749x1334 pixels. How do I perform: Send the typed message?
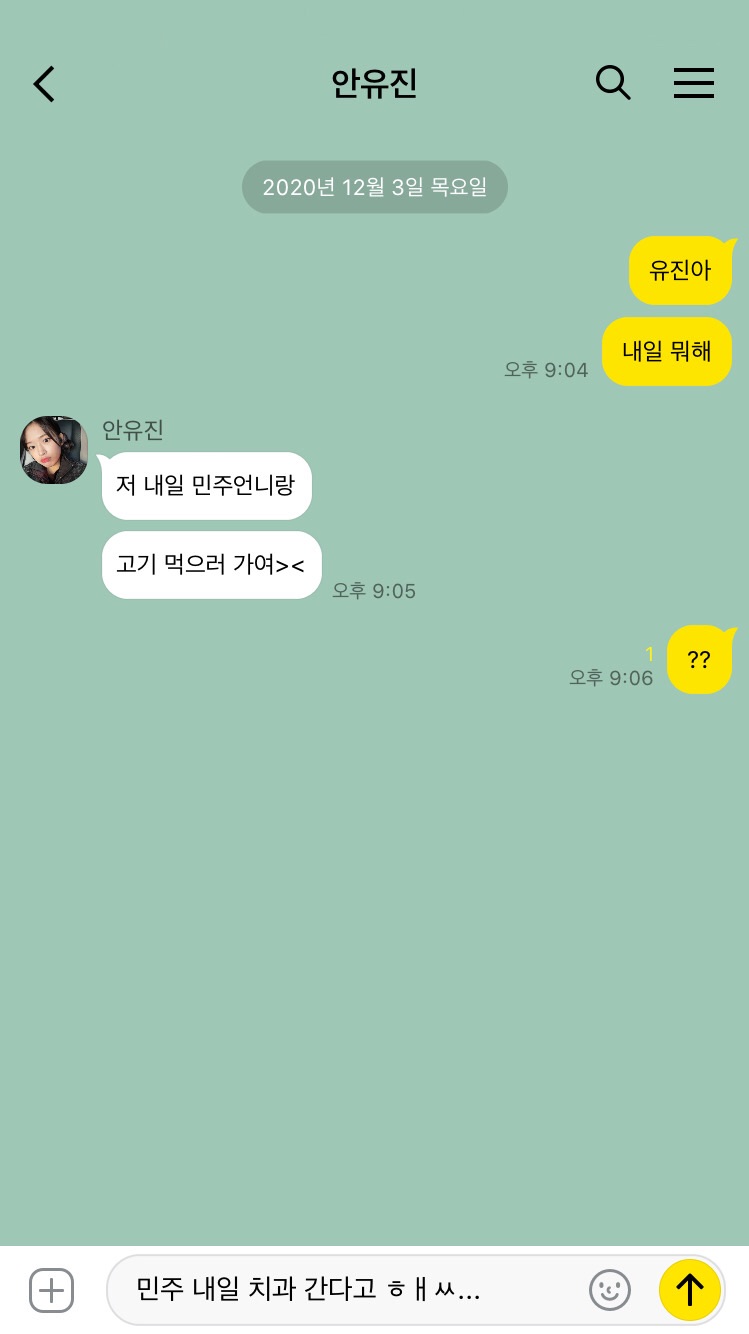690,1290
